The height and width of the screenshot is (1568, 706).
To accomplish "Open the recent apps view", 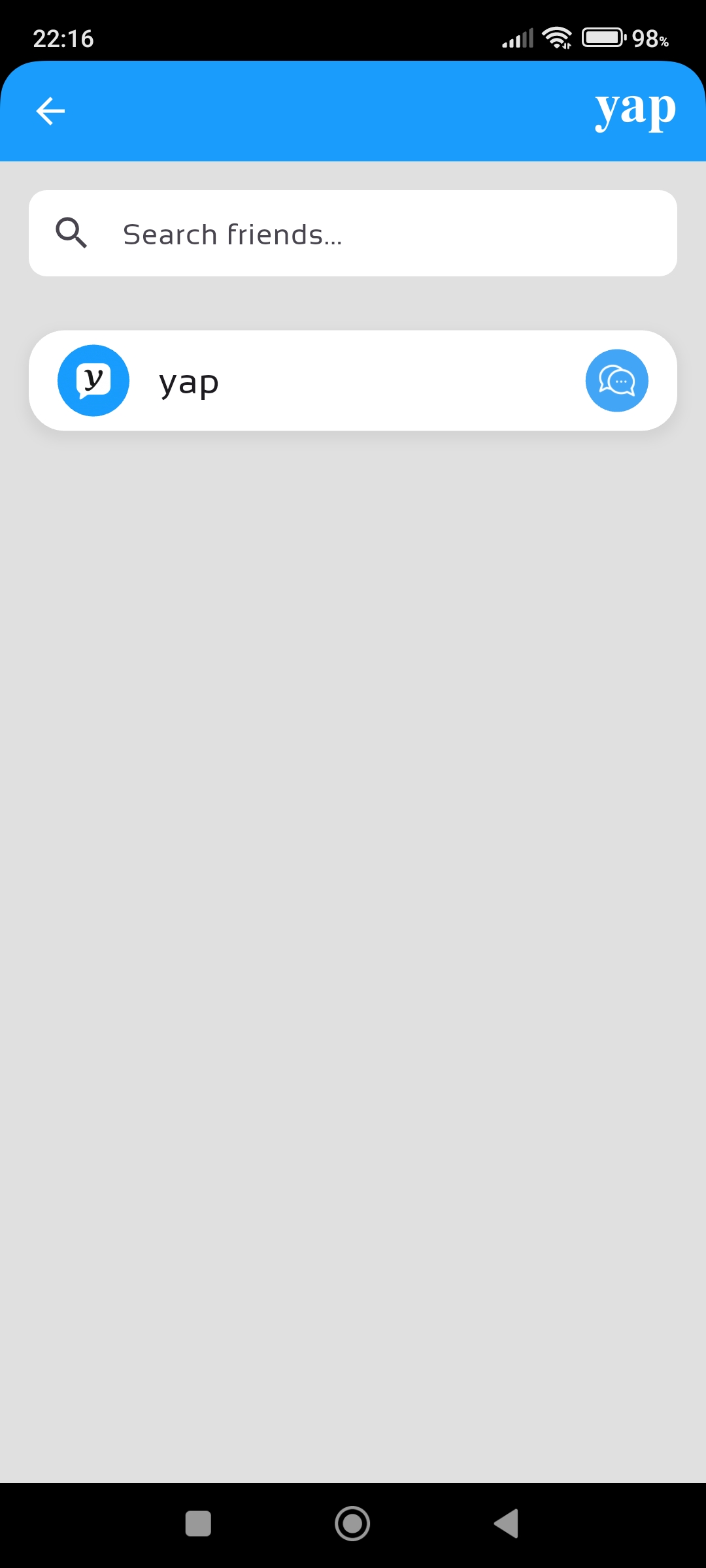I will [x=198, y=1524].
